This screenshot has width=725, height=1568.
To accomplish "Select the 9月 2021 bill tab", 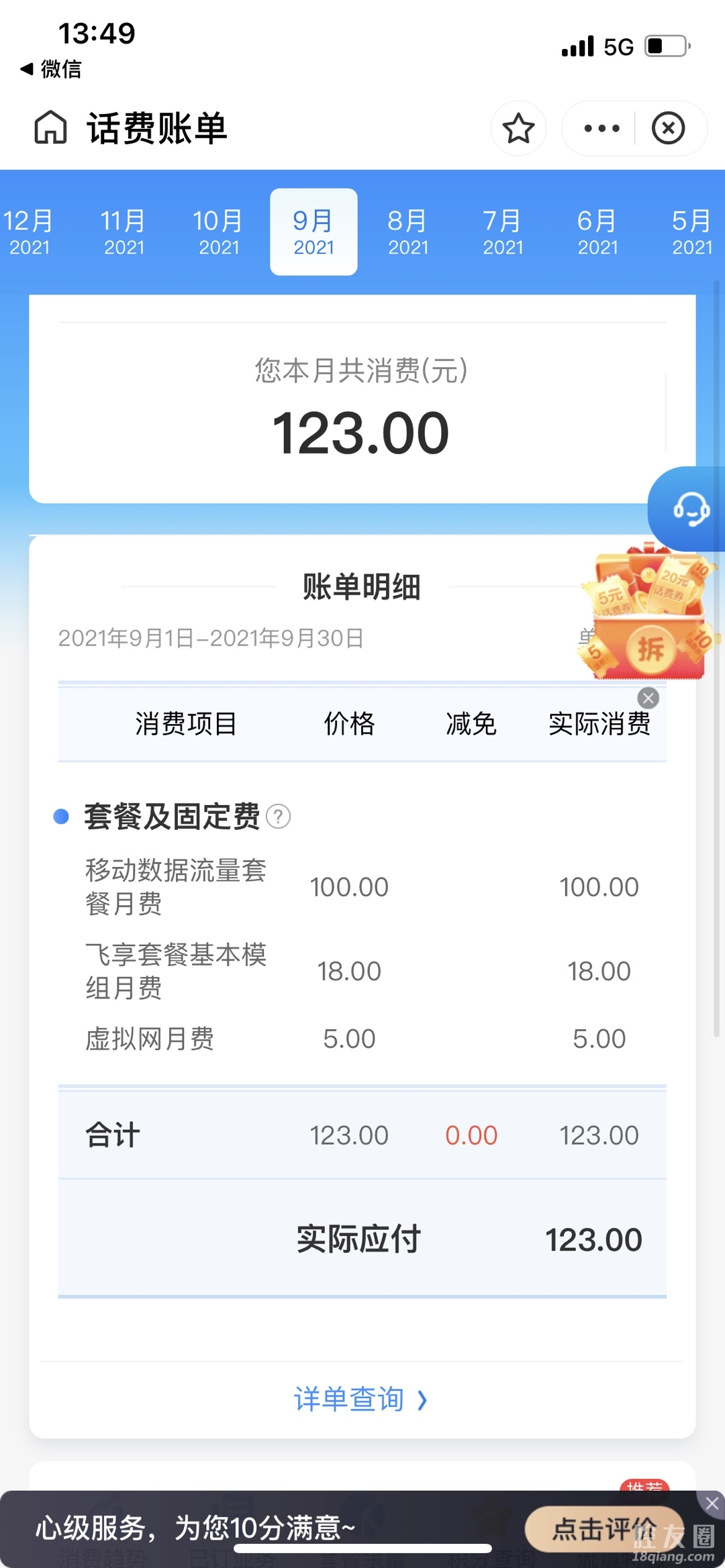I will pos(313,232).
